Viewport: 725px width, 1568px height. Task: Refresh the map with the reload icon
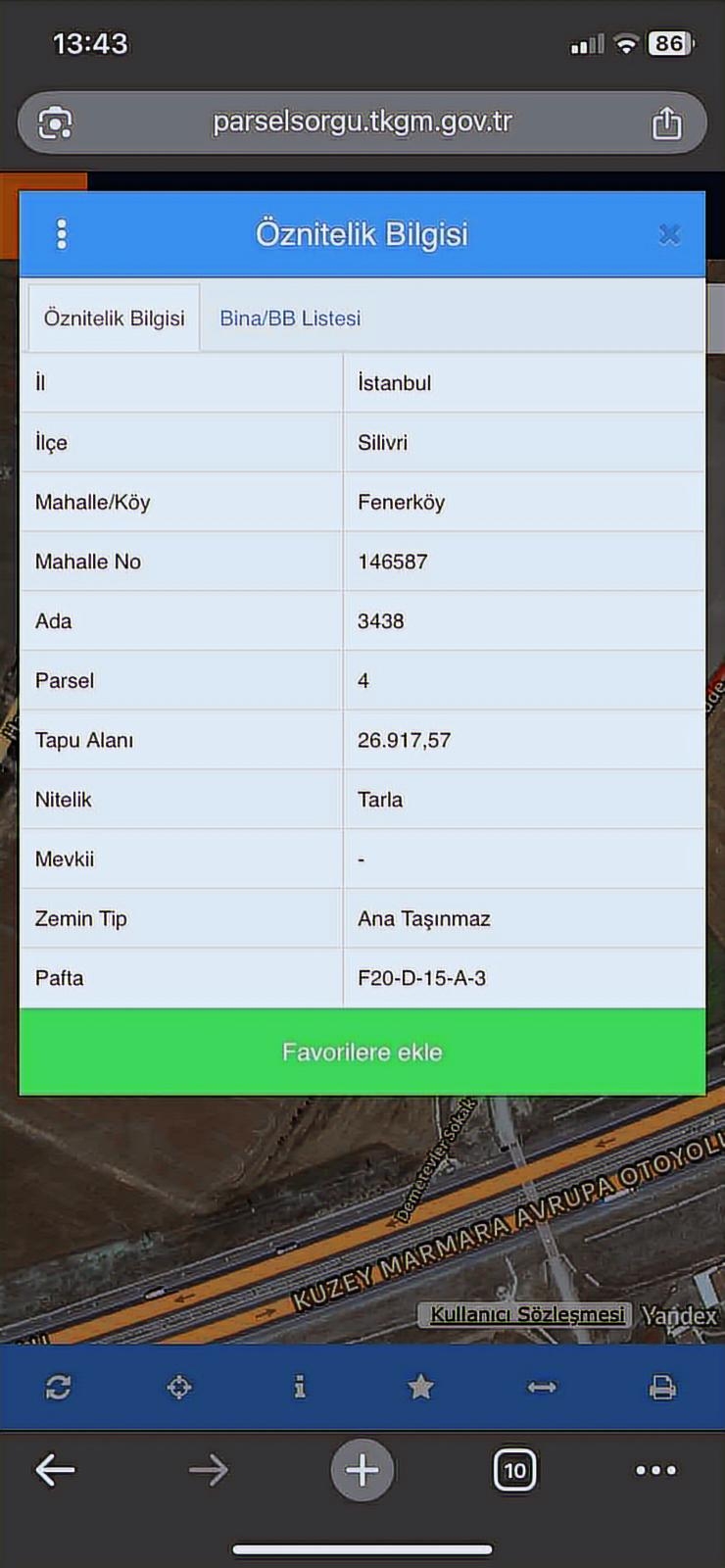click(x=58, y=1387)
